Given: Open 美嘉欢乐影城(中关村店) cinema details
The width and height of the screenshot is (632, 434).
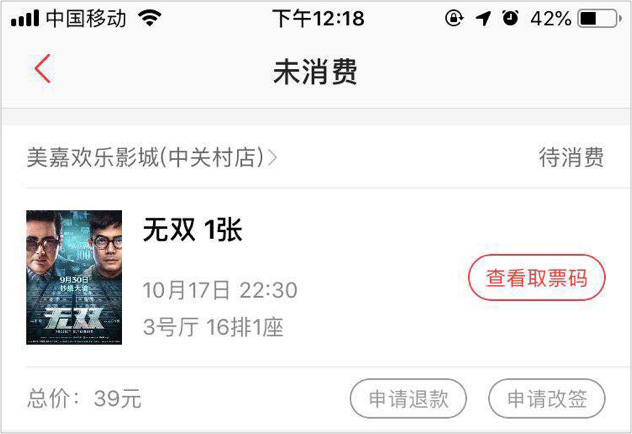Looking at the screenshot, I should tap(152, 158).
